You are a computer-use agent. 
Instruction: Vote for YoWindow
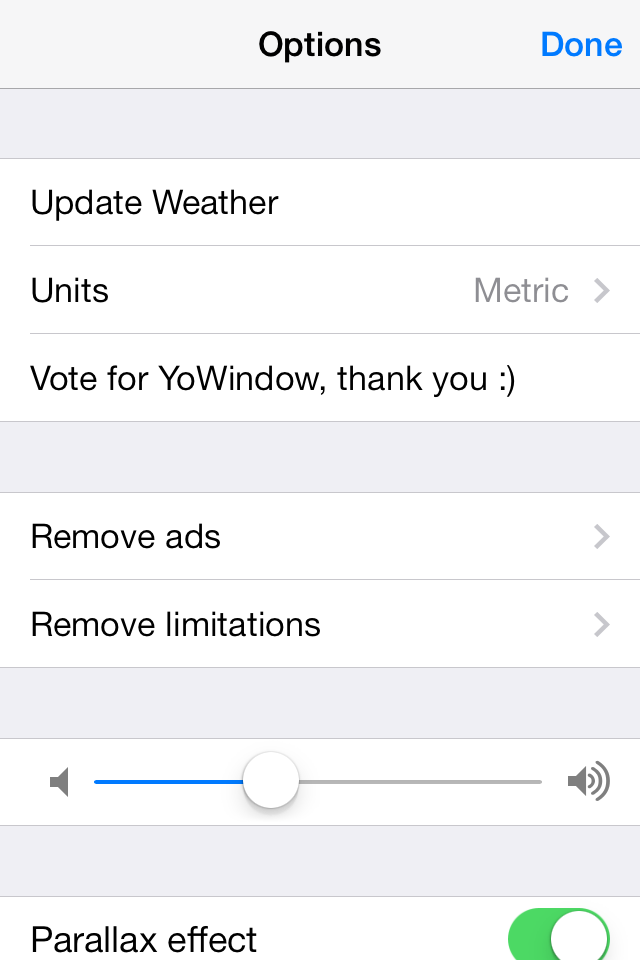click(x=320, y=379)
